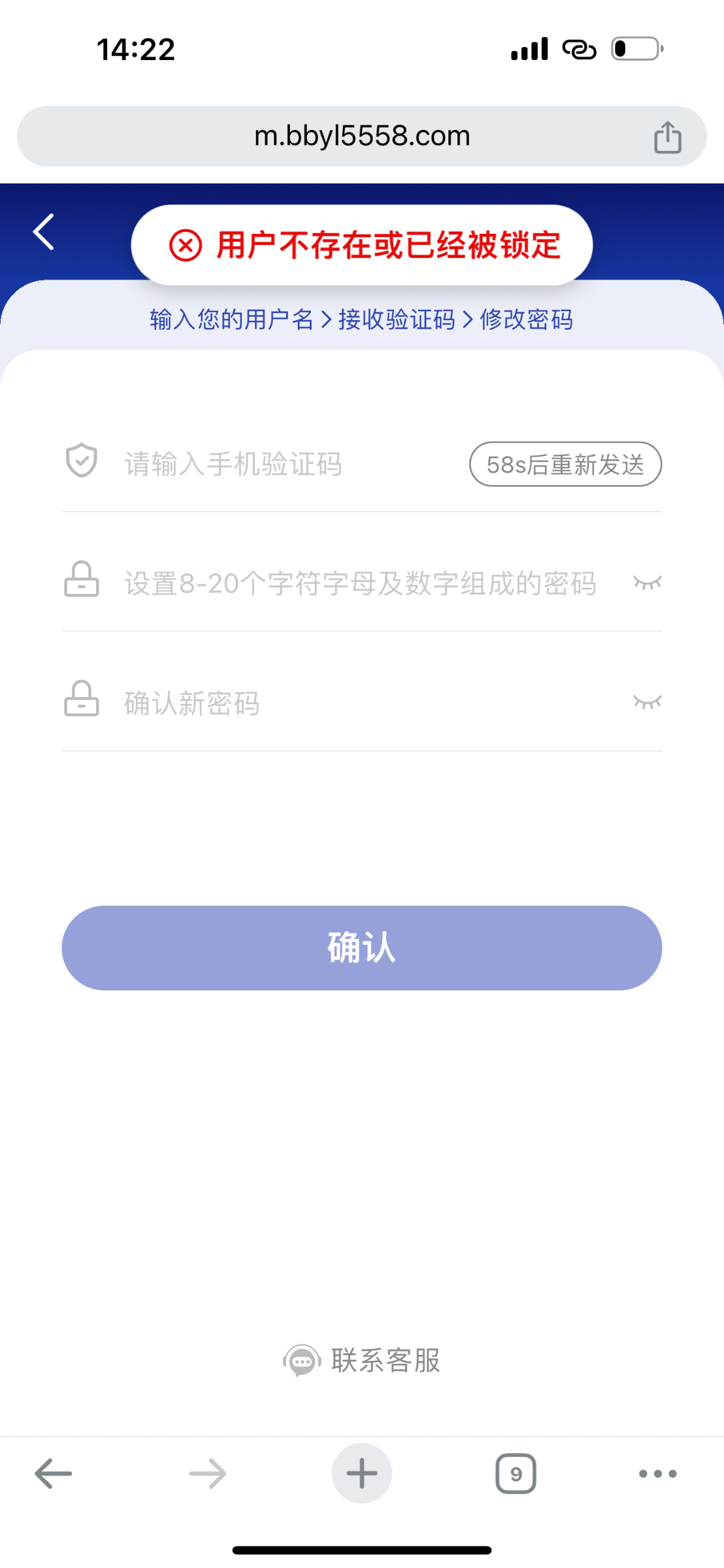Open the tab switcher showing 9
This screenshot has height=1568, width=724.
[516, 1473]
